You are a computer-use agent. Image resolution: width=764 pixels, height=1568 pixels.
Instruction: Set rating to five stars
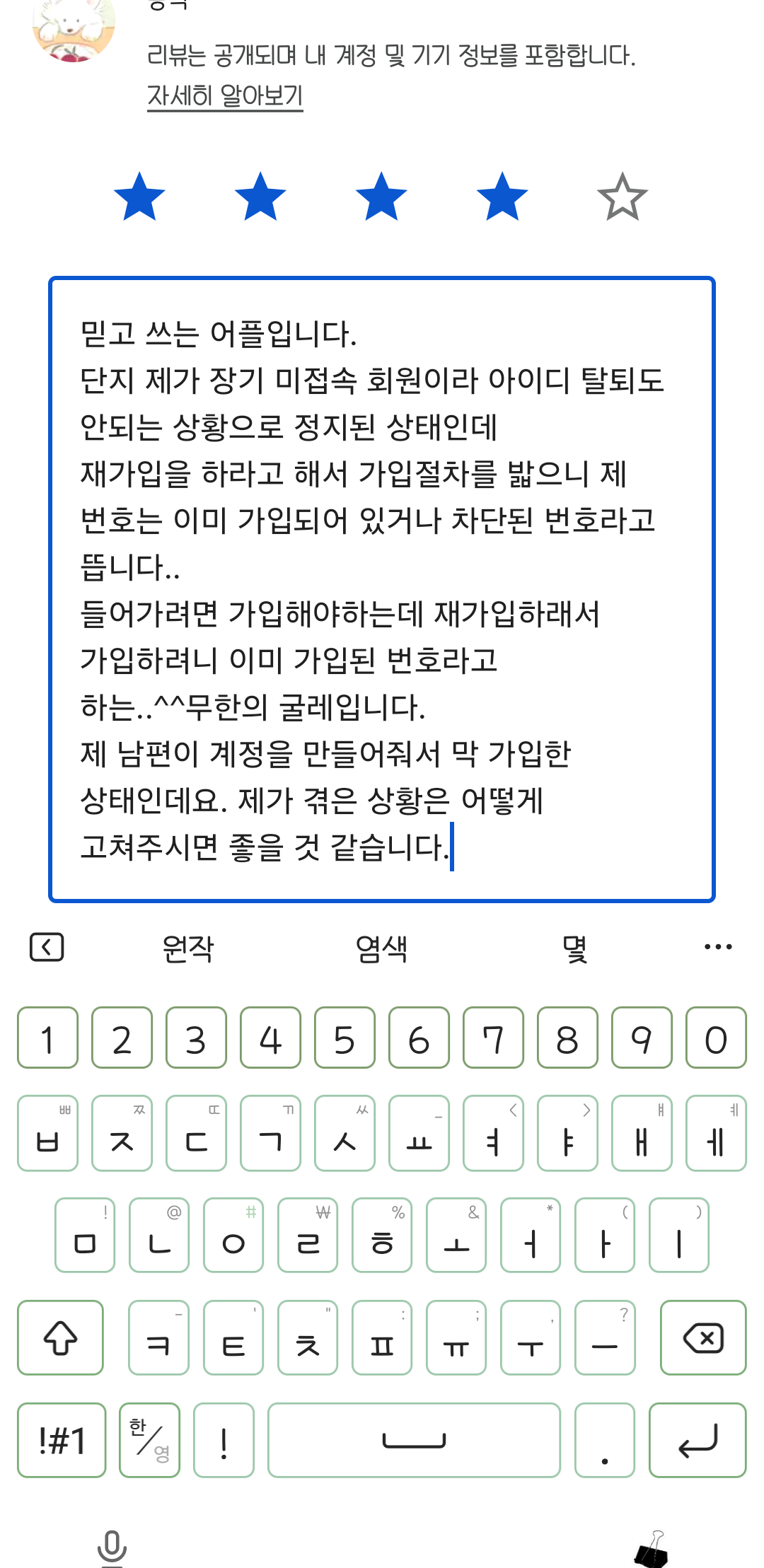pos(623,197)
